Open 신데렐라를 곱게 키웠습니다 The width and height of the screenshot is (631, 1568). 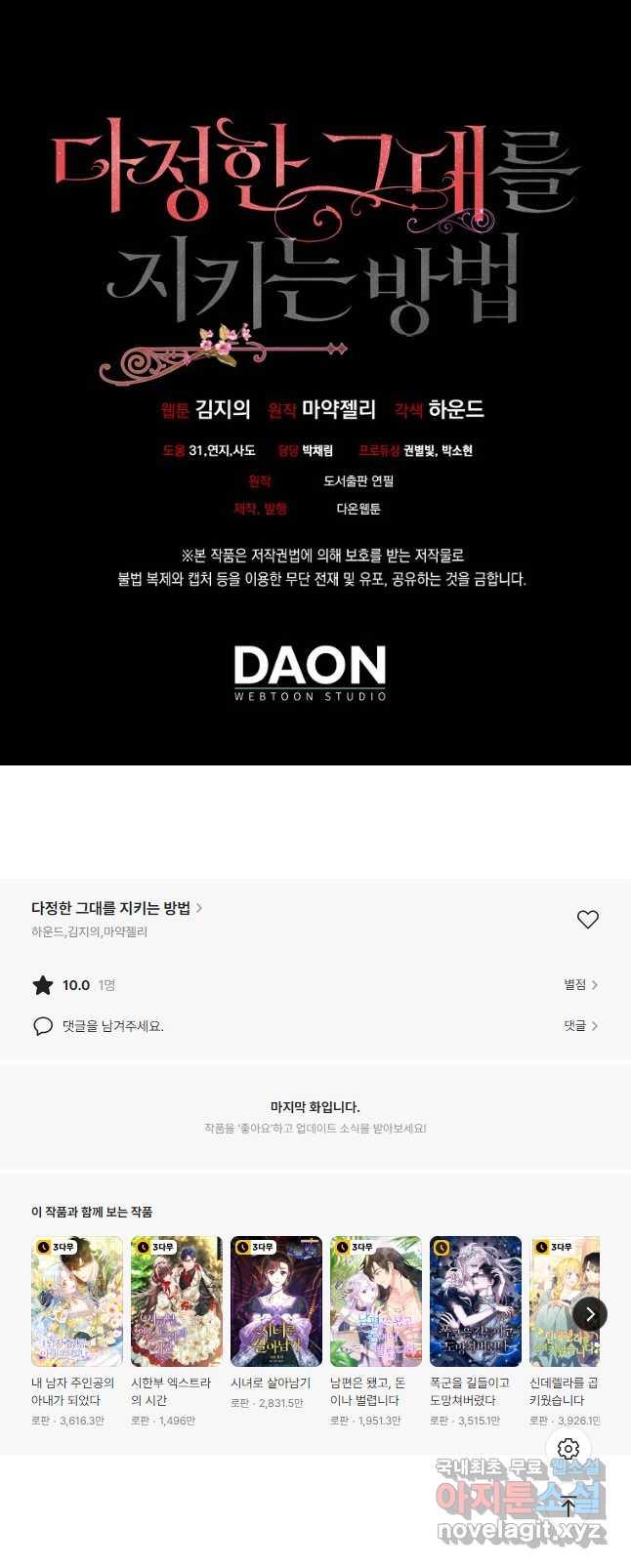pos(562,1301)
